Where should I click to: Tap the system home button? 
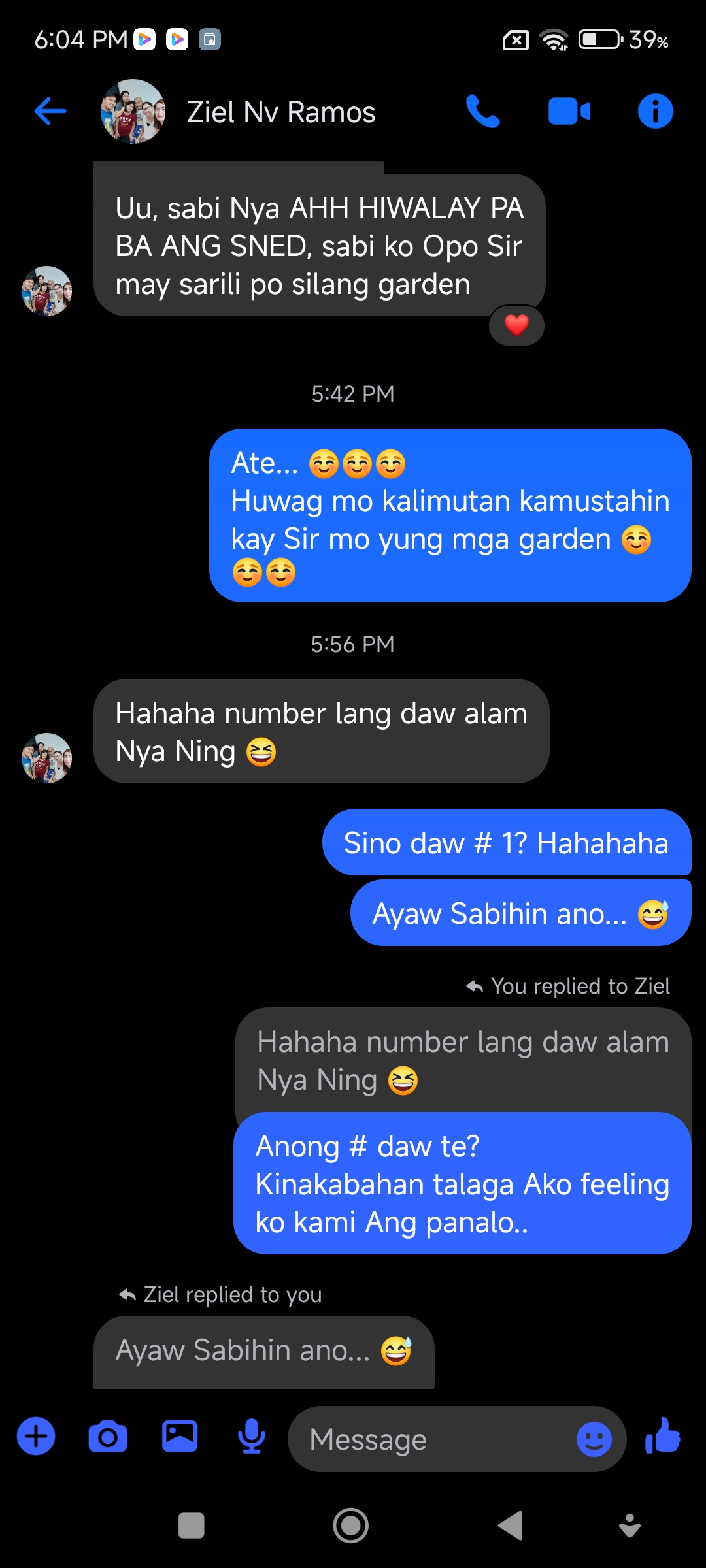pos(351,1526)
